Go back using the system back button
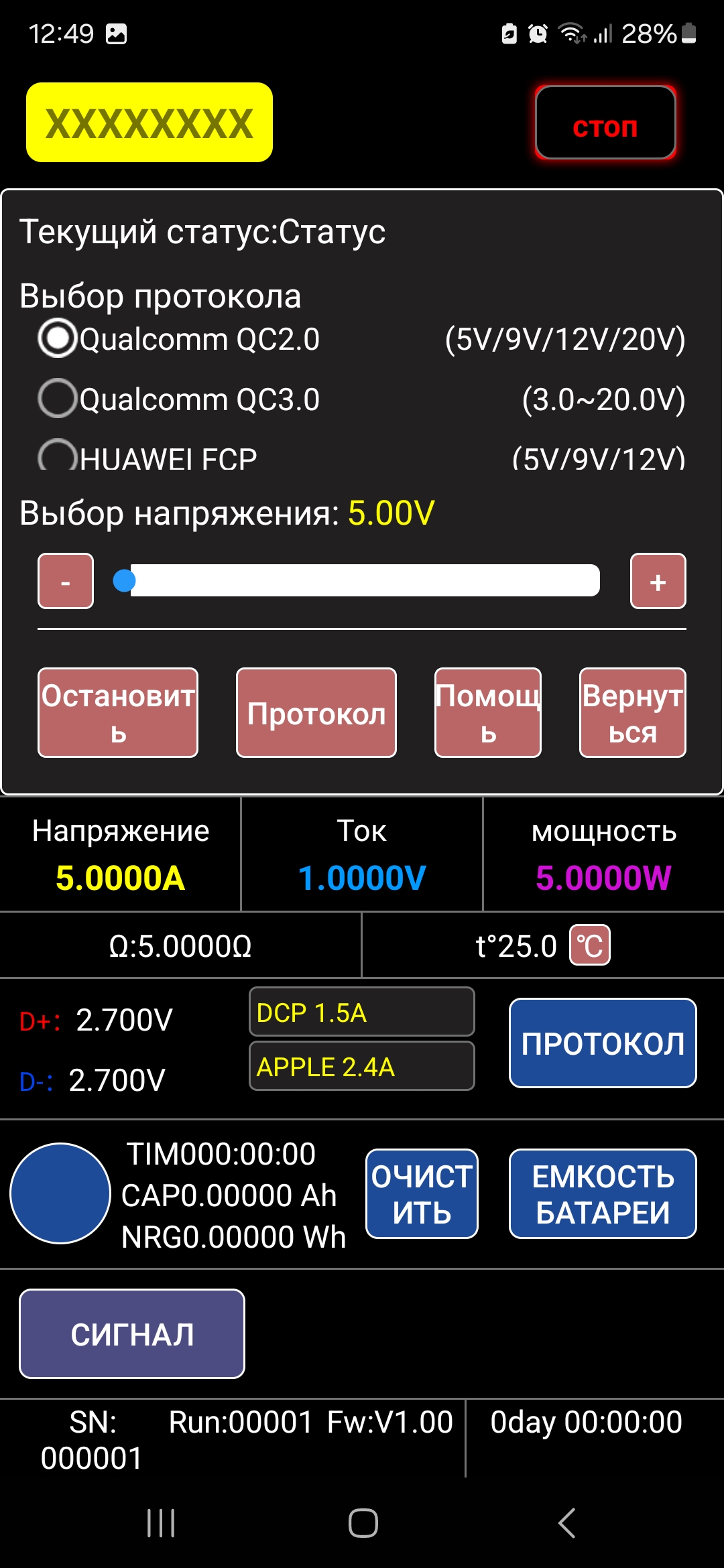The image size is (724, 1568). click(566, 1523)
